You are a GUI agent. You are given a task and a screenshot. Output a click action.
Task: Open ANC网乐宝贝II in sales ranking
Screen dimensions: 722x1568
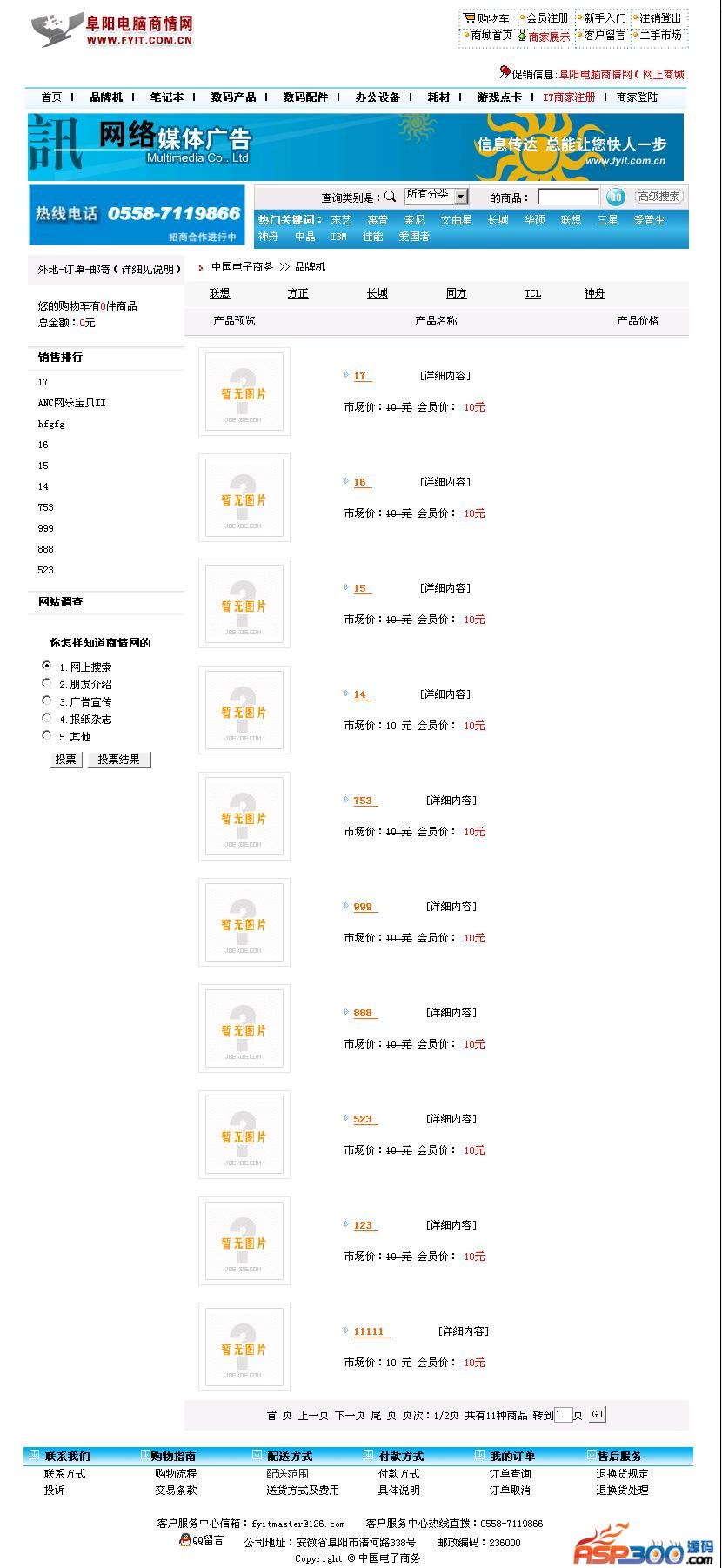tap(71, 403)
